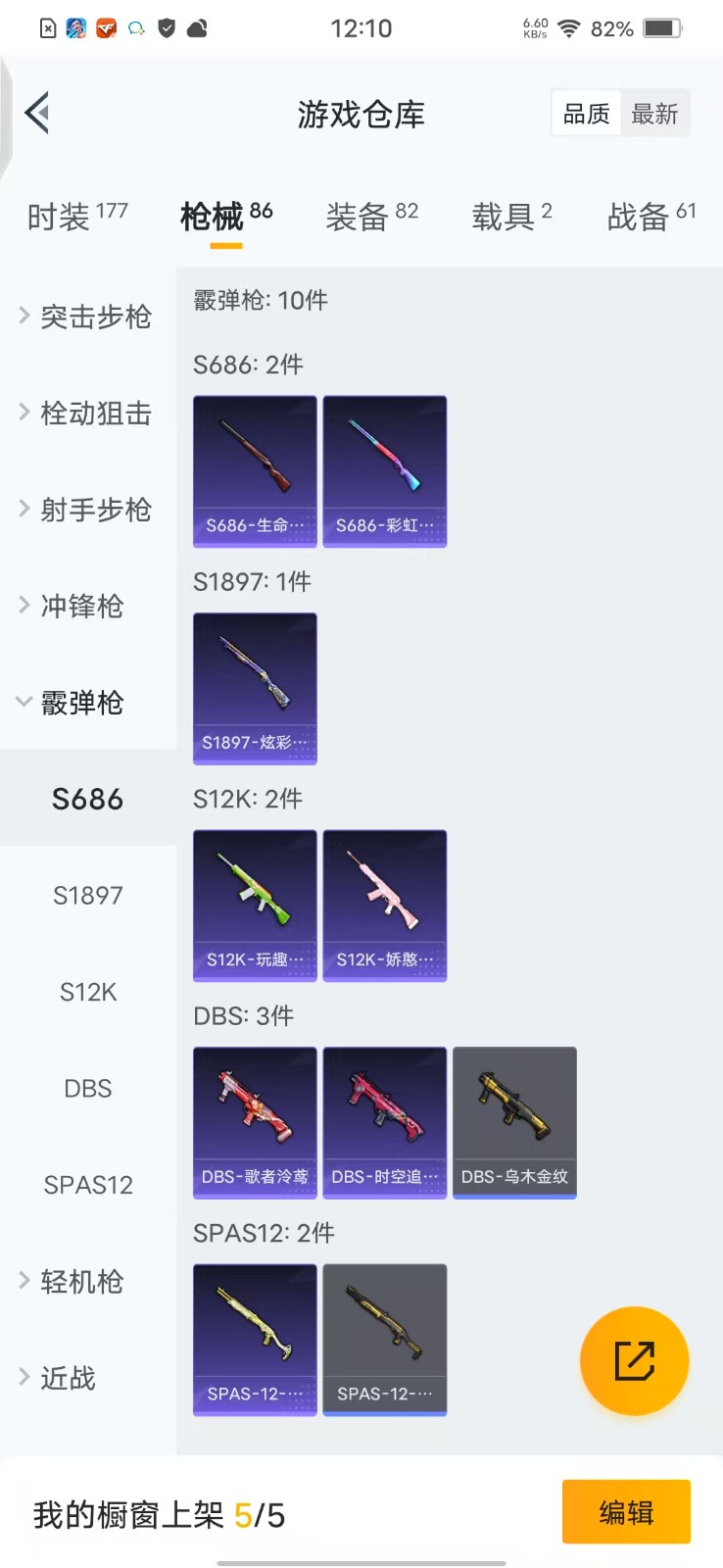723x1568 pixels.
Task: Expand the 射手步枪 category
Action: click(x=86, y=510)
